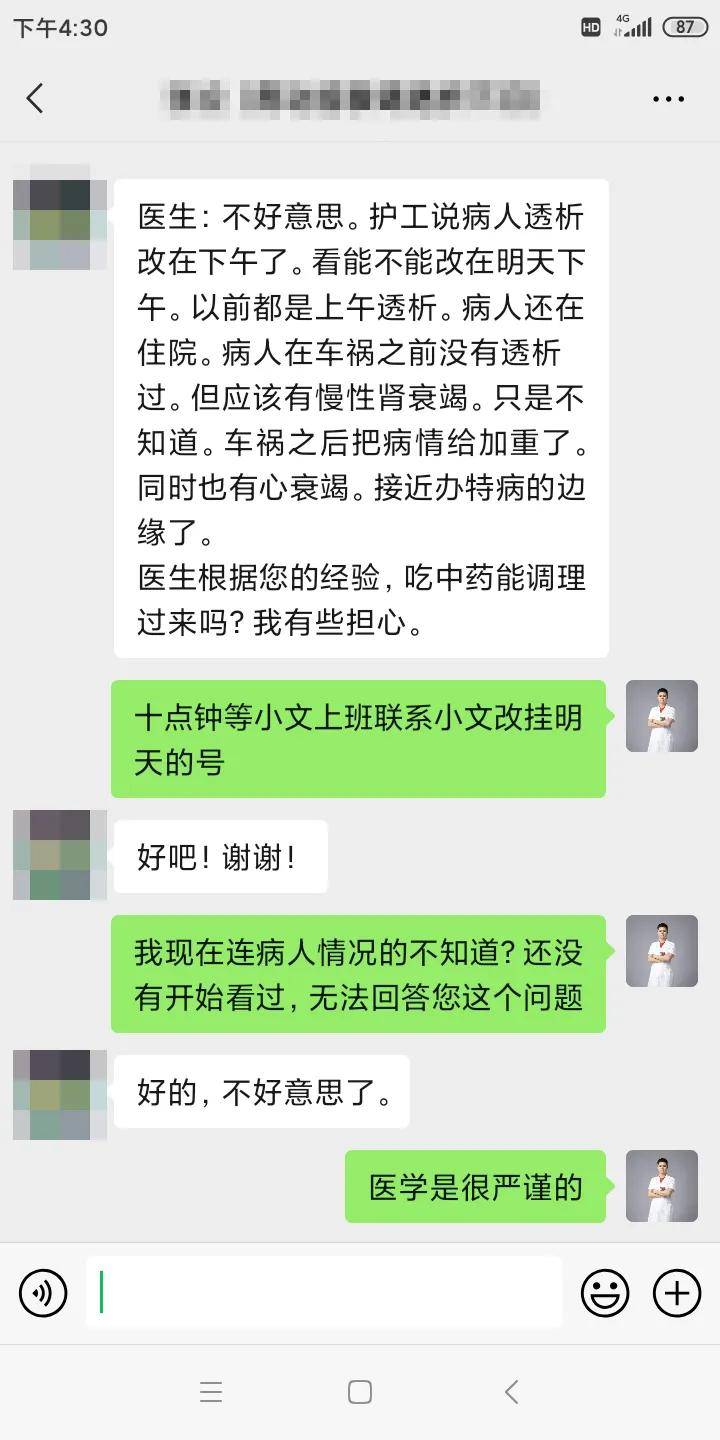Go back to the chat list

(x=35, y=98)
